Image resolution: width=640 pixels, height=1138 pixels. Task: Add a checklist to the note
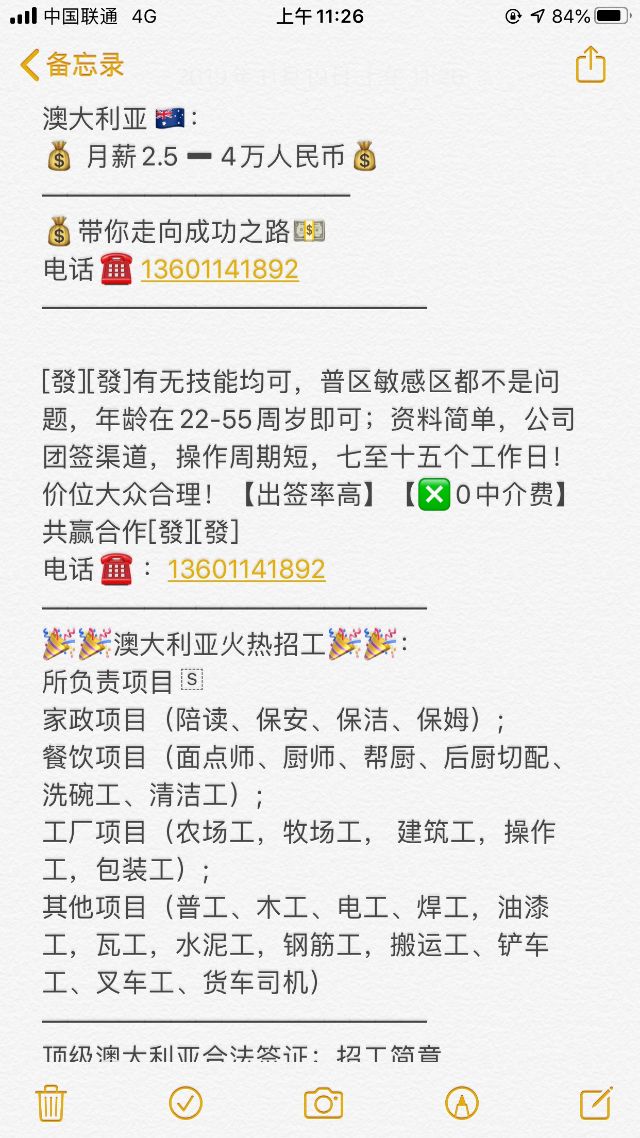coord(186,1103)
